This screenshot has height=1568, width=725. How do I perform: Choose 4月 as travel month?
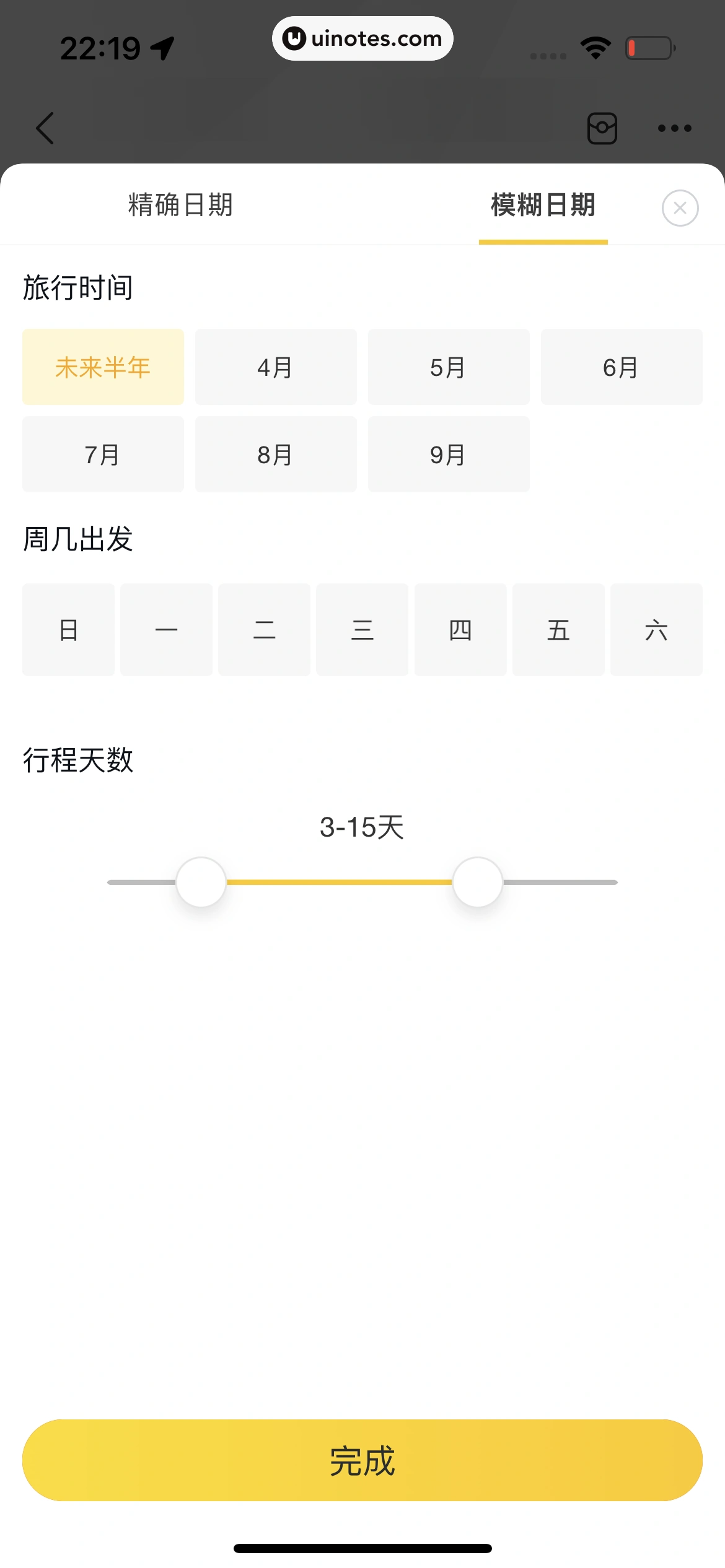click(x=276, y=367)
